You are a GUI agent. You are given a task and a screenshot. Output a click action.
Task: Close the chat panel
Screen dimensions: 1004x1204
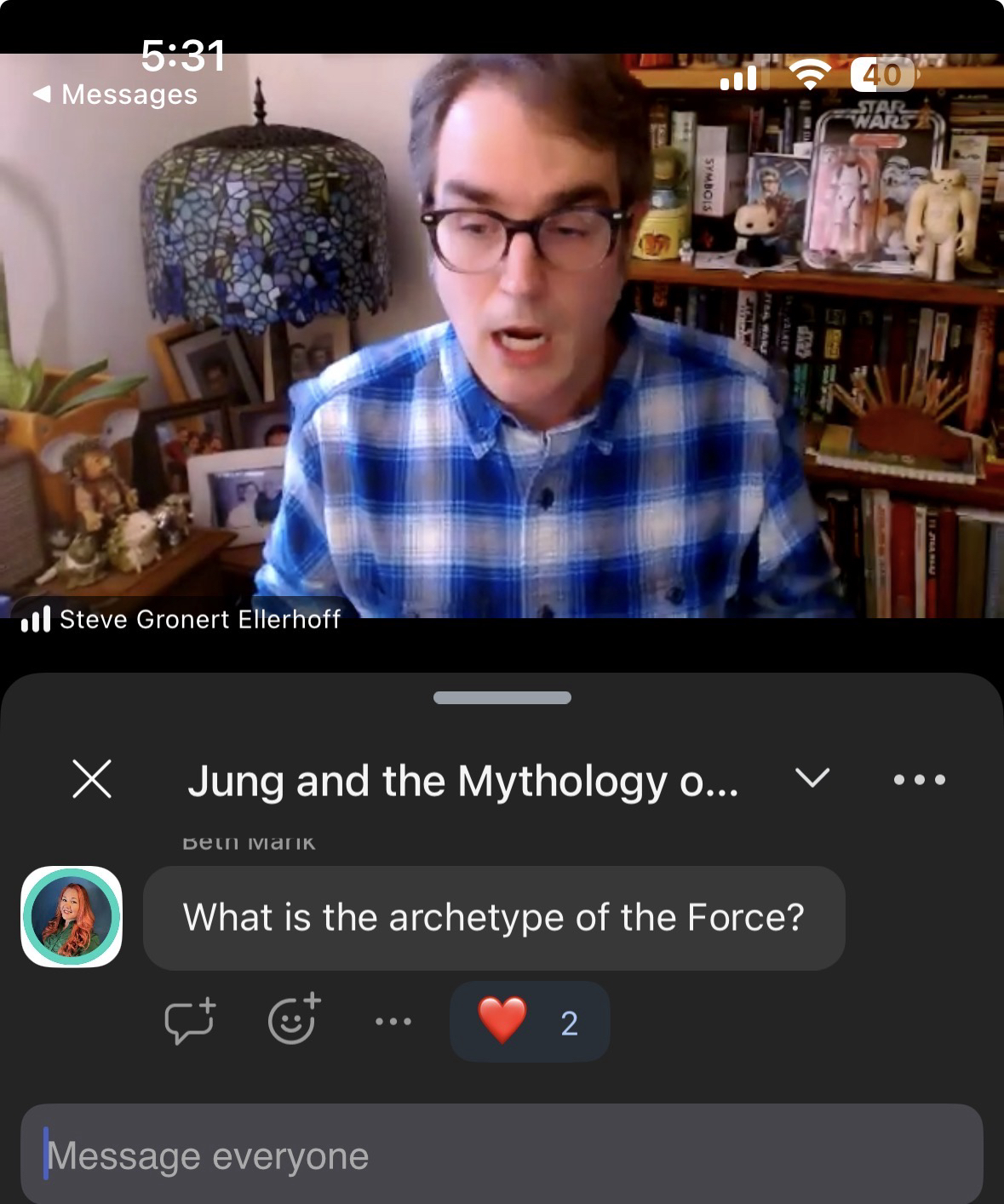coord(92,779)
